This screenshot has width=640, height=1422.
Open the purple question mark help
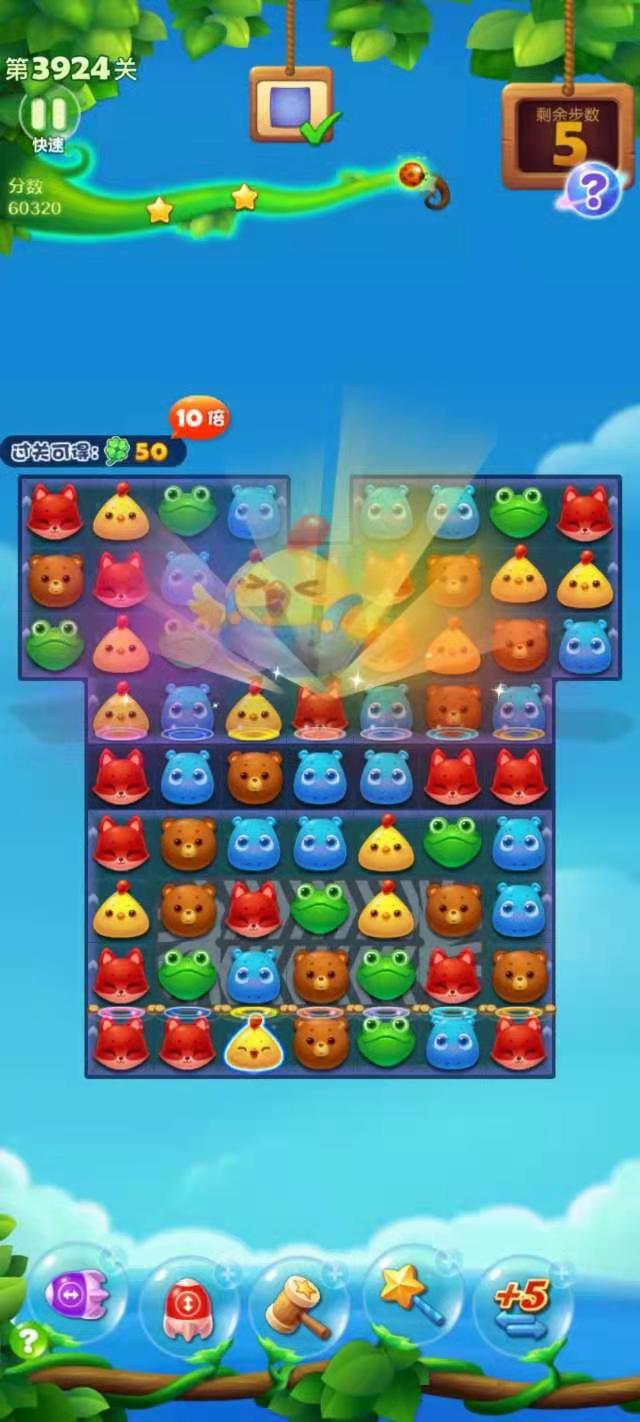click(x=593, y=189)
